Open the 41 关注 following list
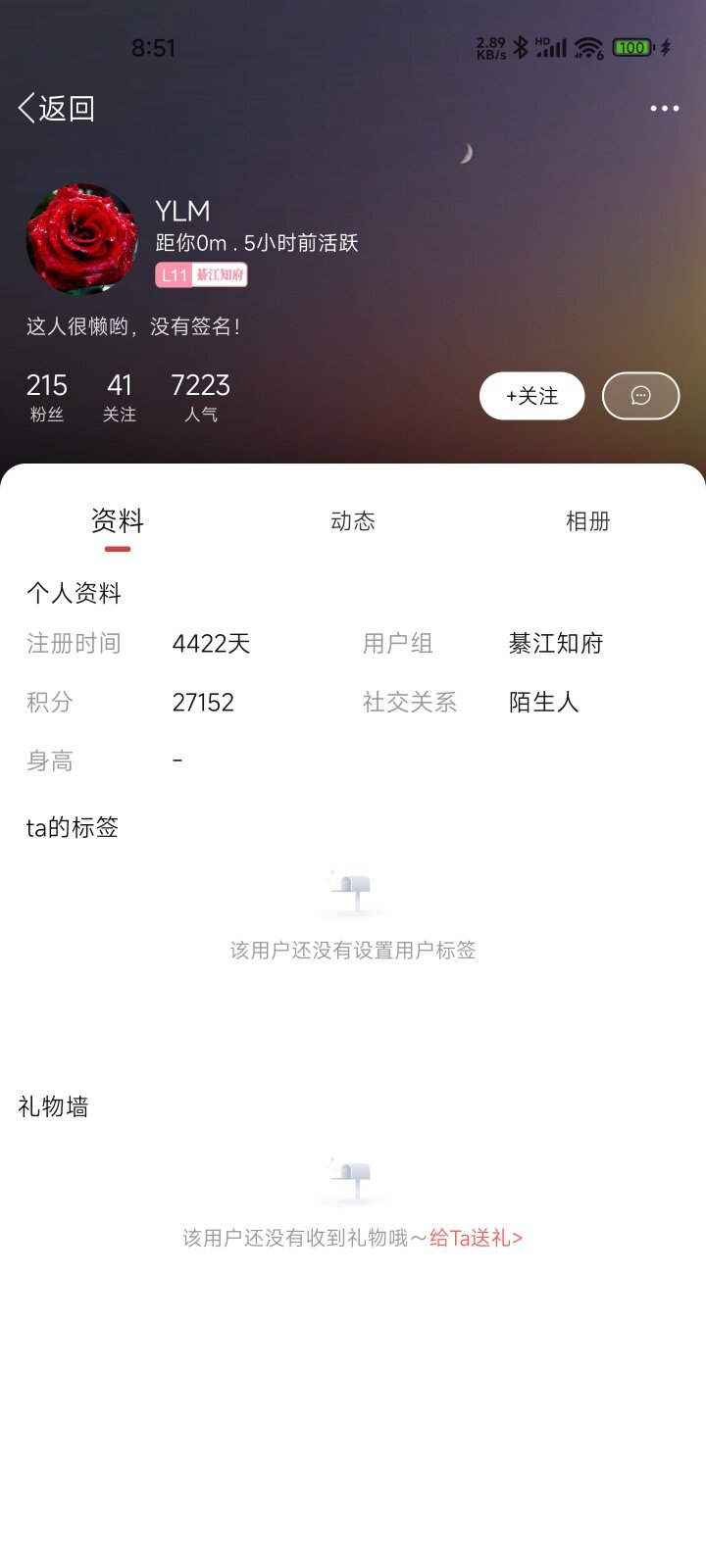This screenshot has height=1568, width=706. 120,397
